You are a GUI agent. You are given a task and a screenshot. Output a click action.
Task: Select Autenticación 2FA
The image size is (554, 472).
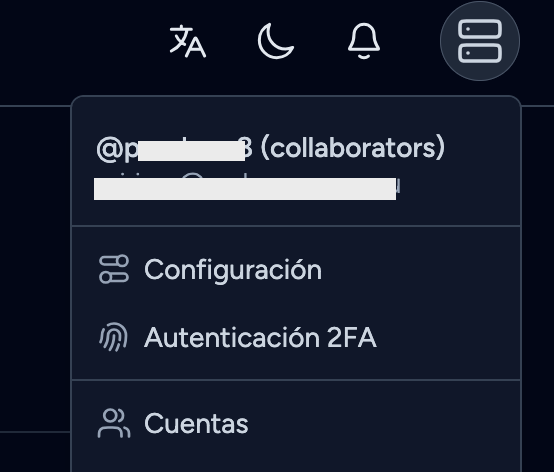point(296,338)
